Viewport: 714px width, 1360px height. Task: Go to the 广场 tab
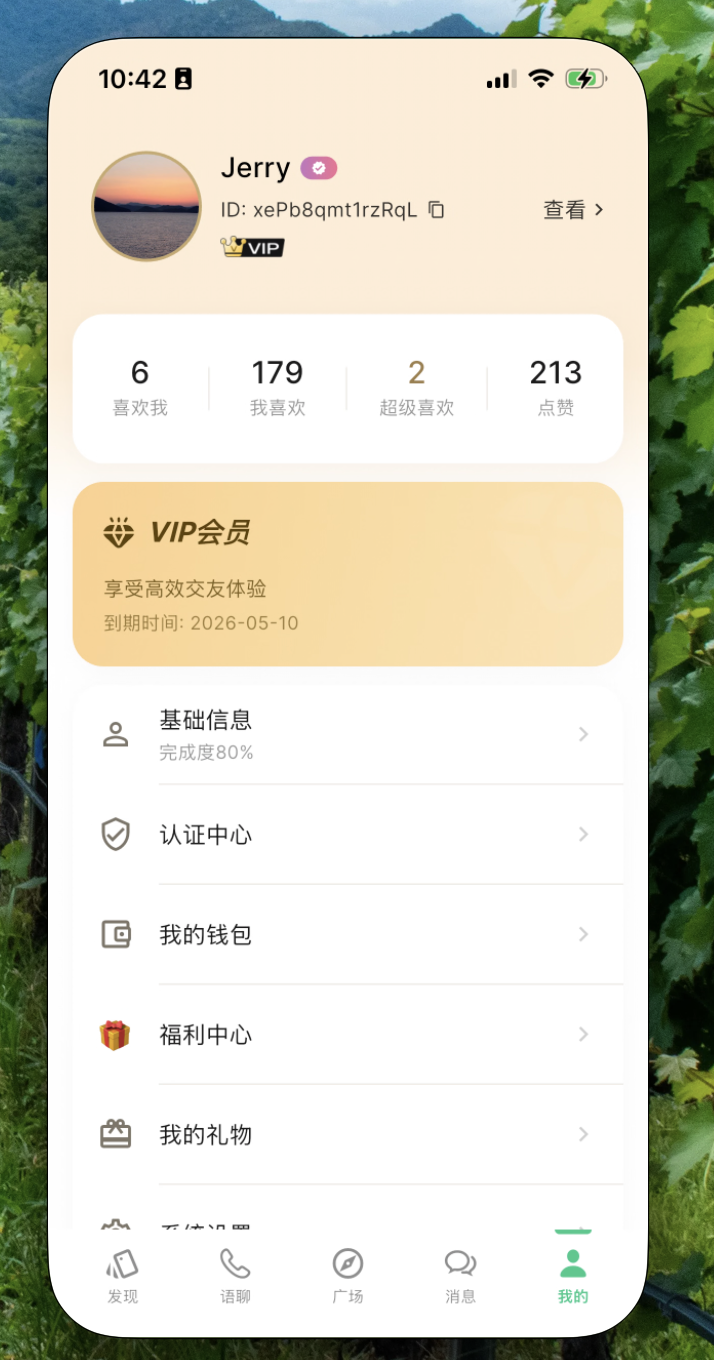point(348,1276)
